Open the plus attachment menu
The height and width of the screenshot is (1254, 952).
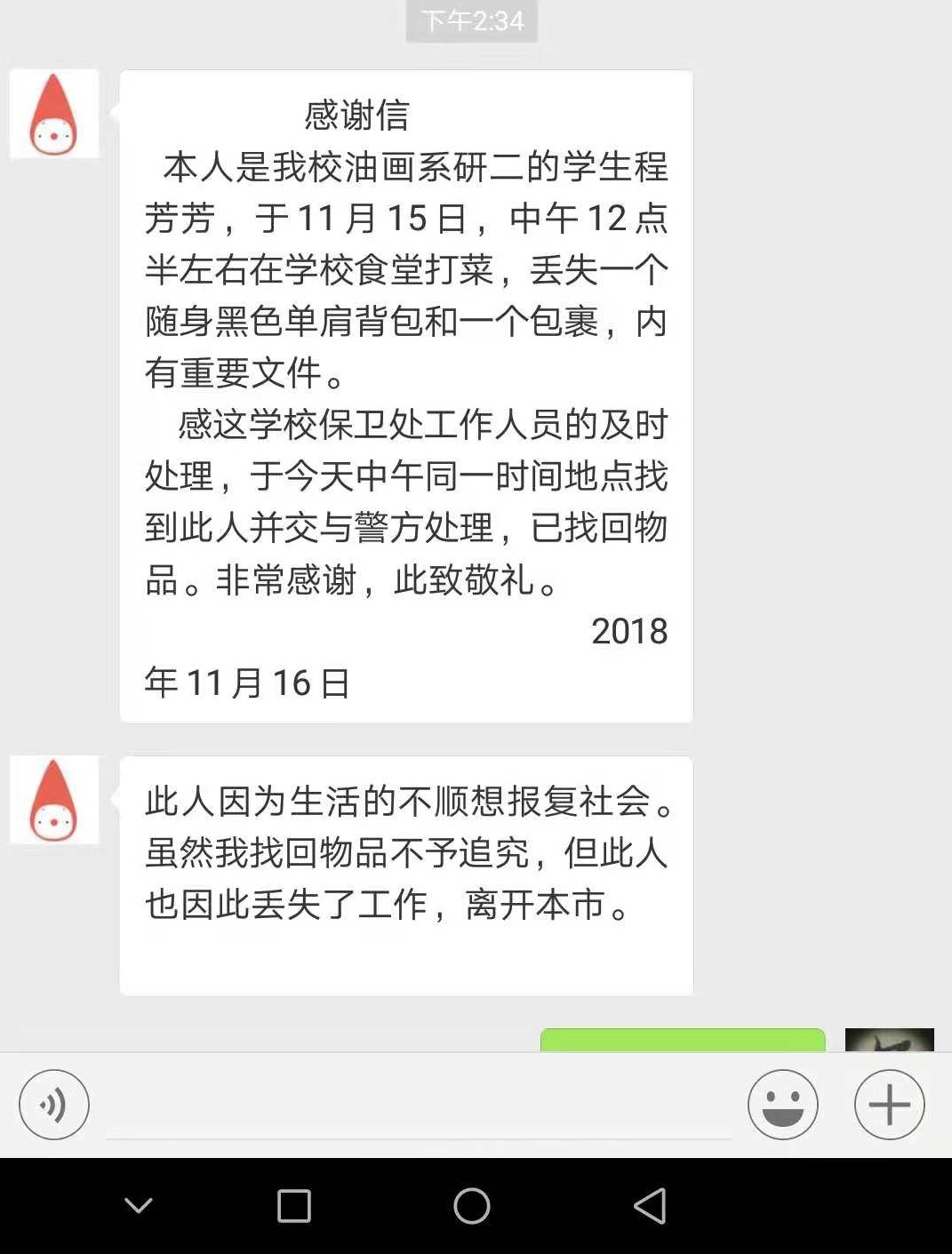(889, 1105)
